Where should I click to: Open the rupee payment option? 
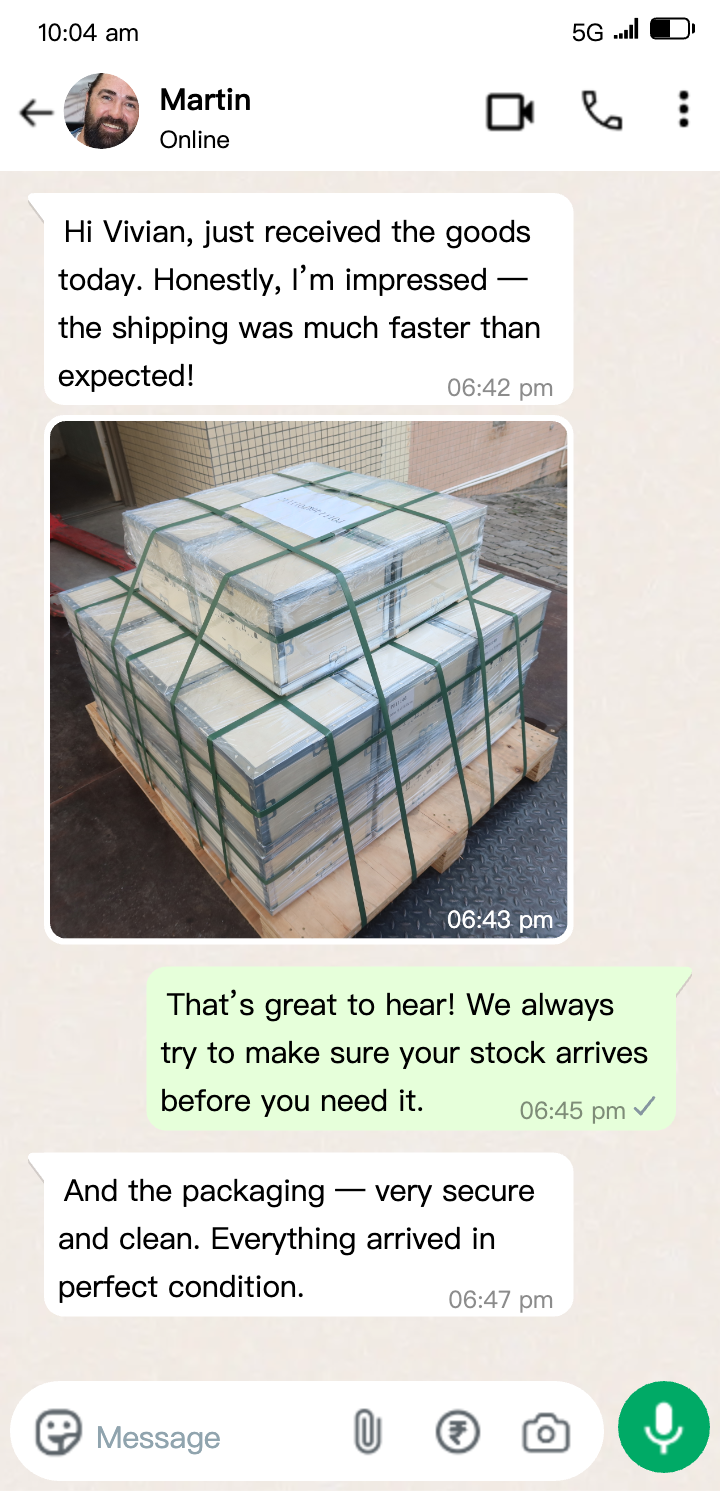pos(458,1434)
